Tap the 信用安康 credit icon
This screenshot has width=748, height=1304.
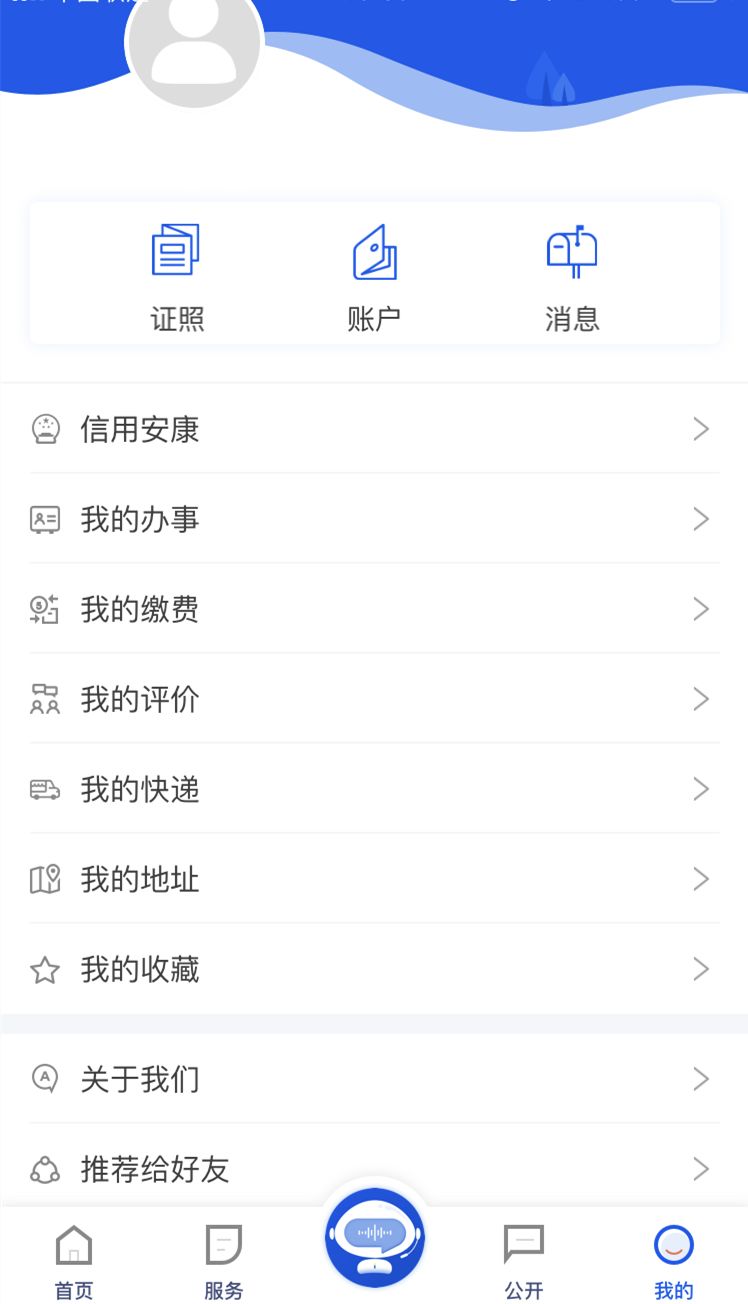(45, 429)
